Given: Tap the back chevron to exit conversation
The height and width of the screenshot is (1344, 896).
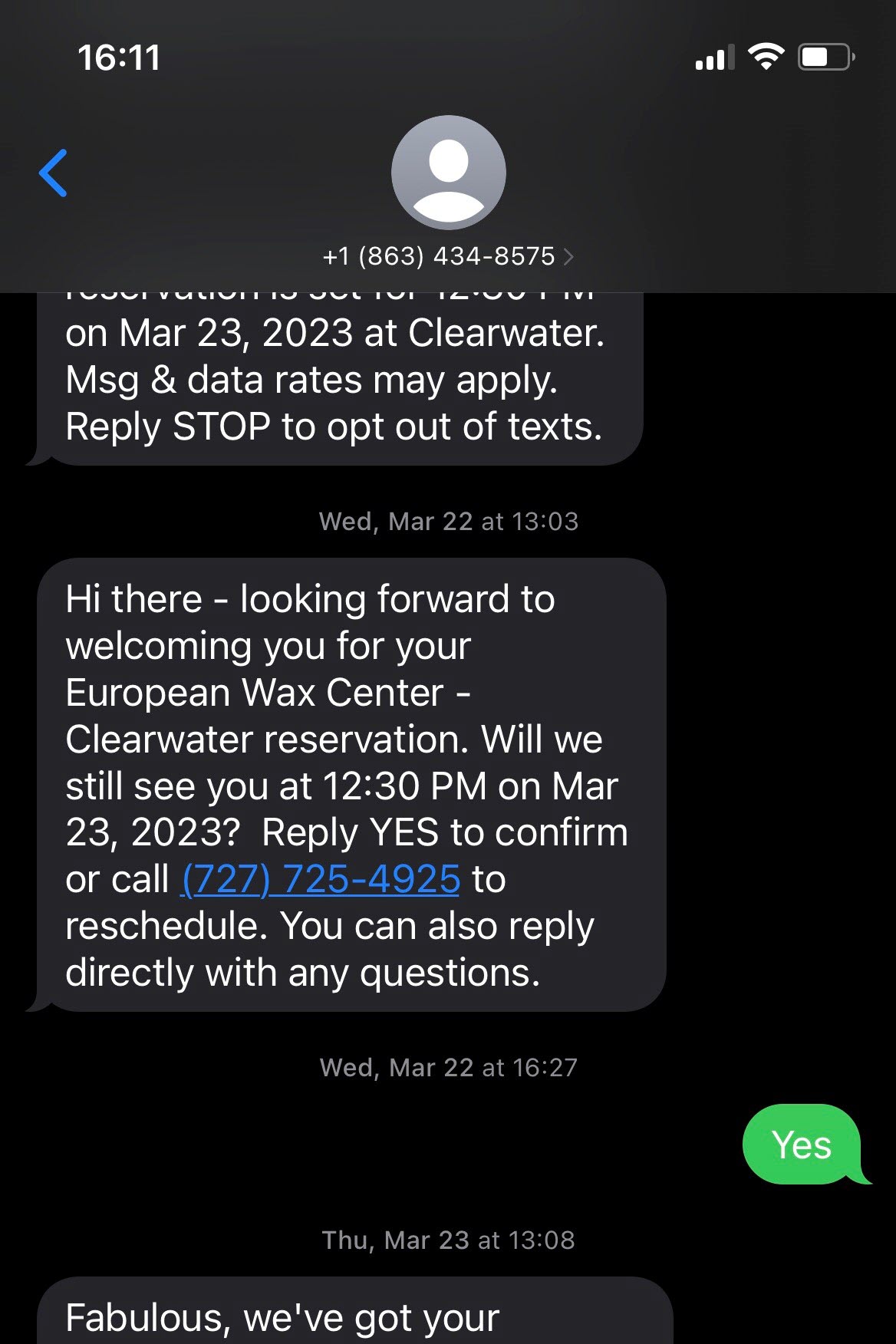Looking at the screenshot, I should click(54, 172).
